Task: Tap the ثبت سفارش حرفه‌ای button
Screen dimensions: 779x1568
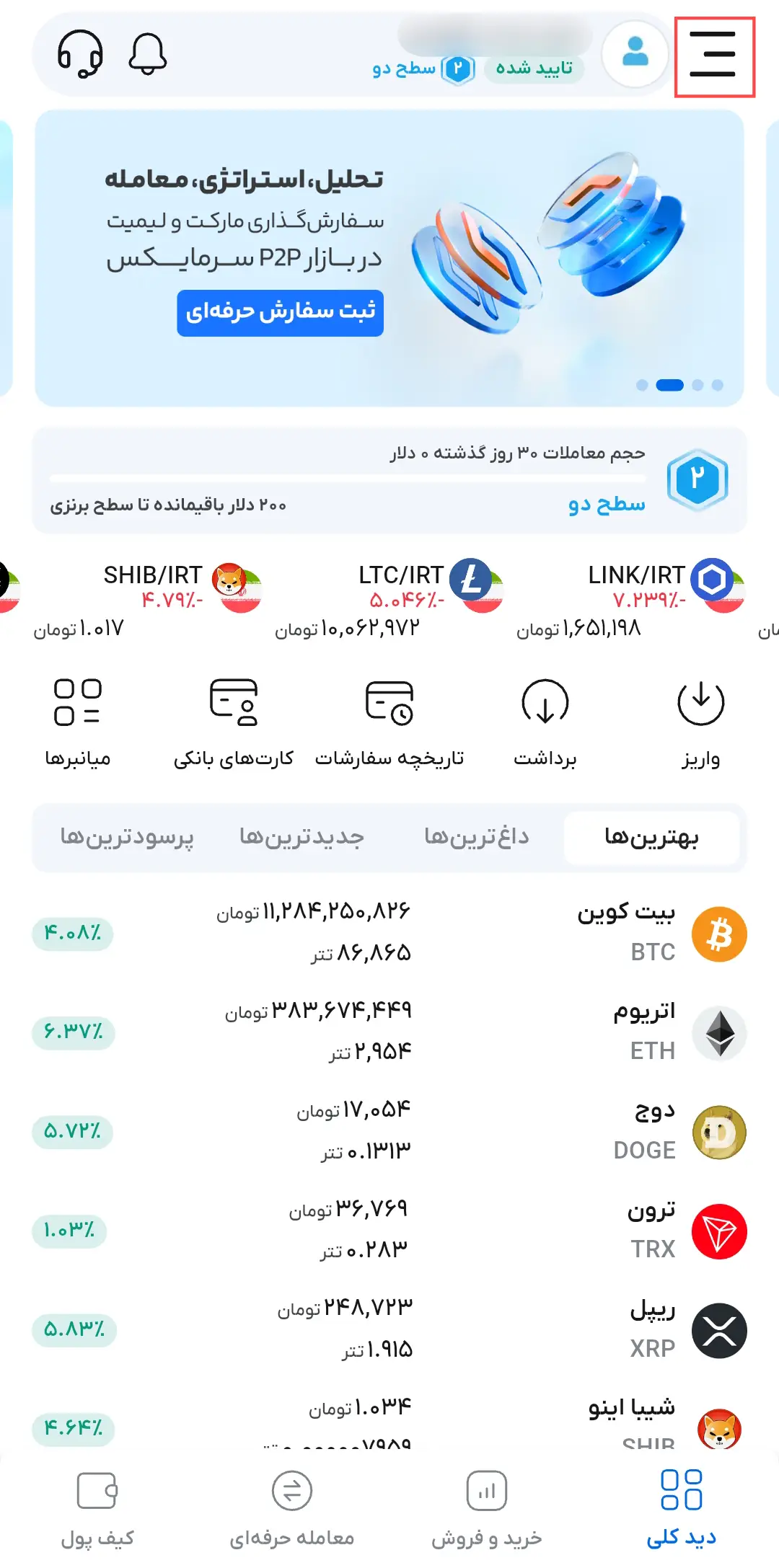Action: coord(280,312)
